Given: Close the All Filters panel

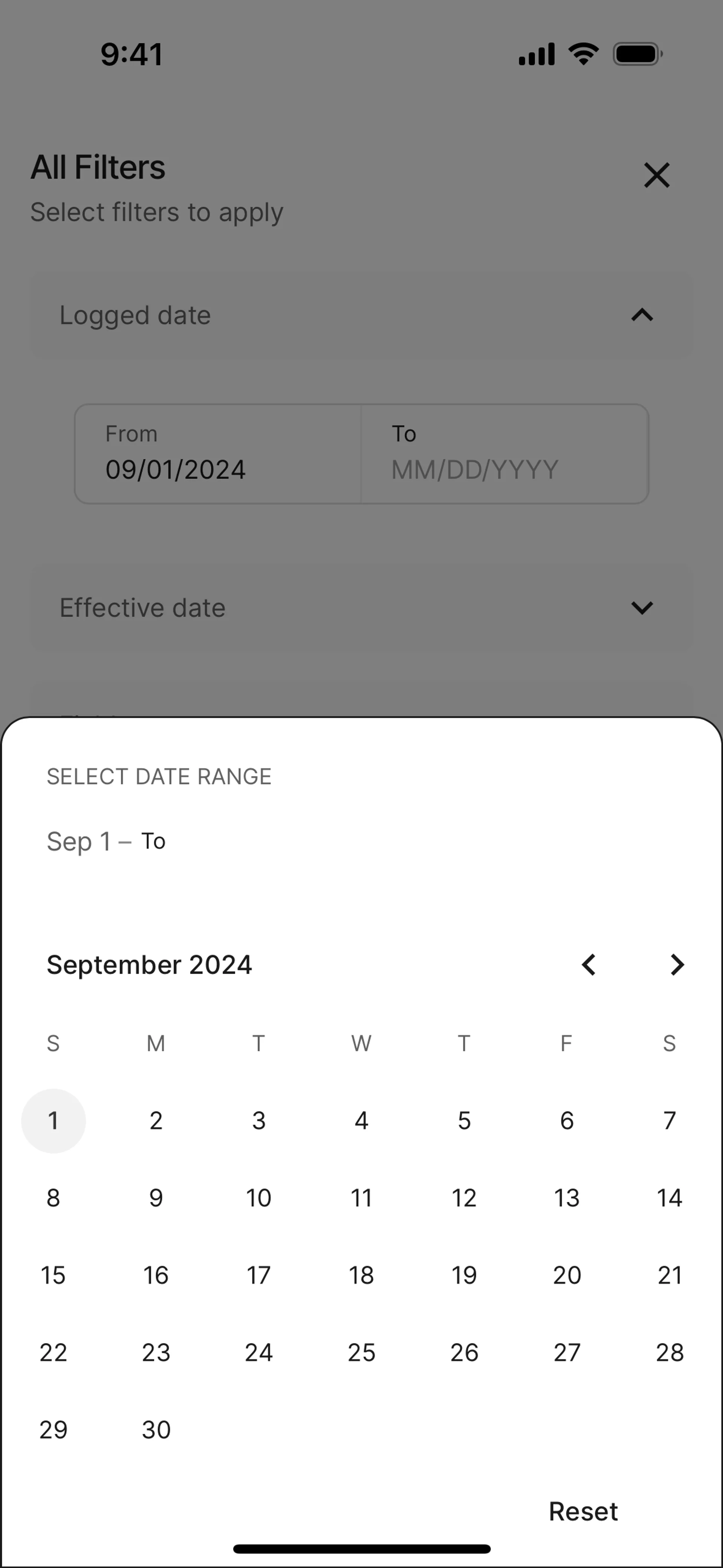Looking at the screenshot, I should (x=657, y=175).
